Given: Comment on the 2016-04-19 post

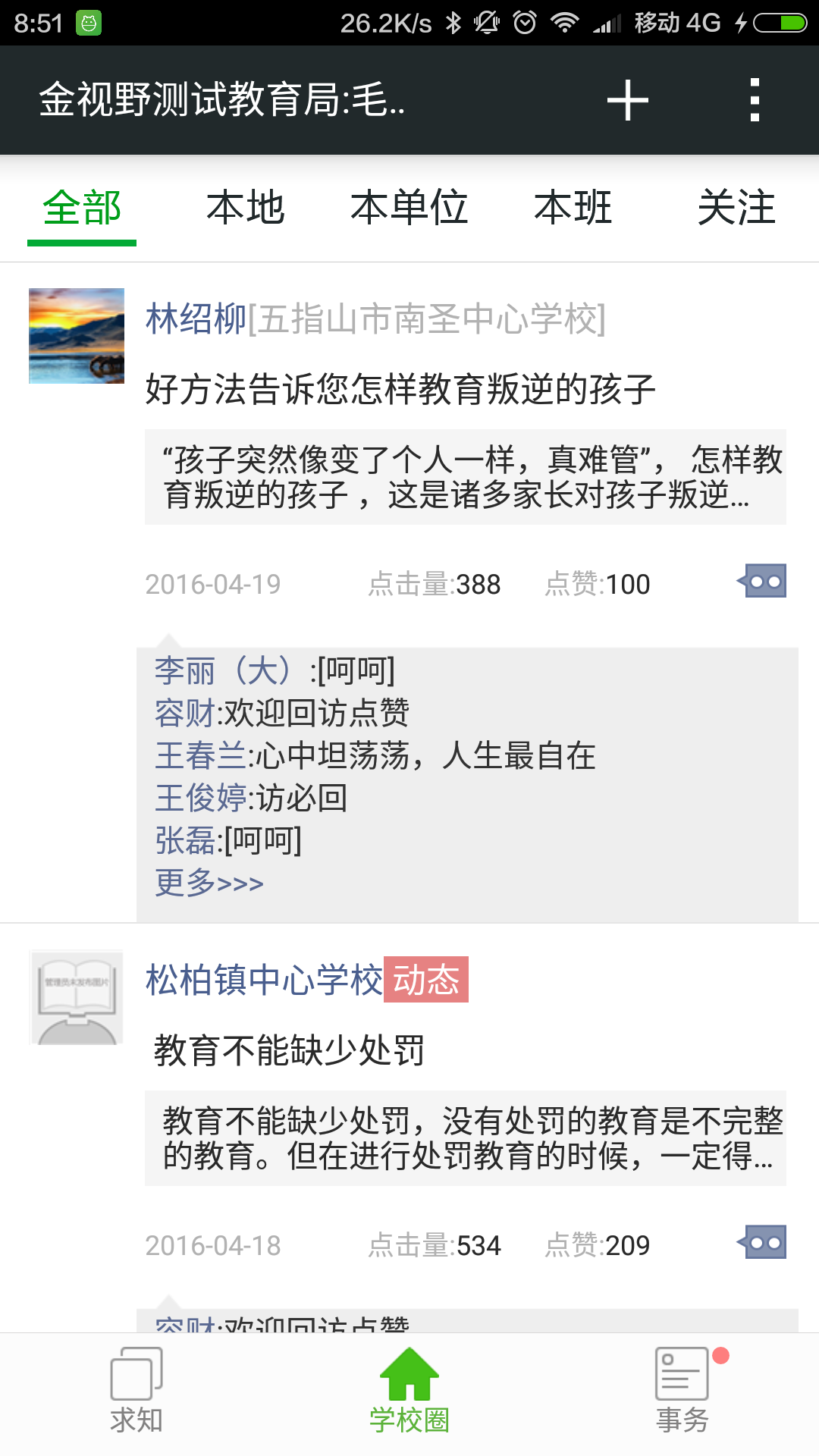Looking at the screenshot, I should pyautogui.click(x=763, y=582).
